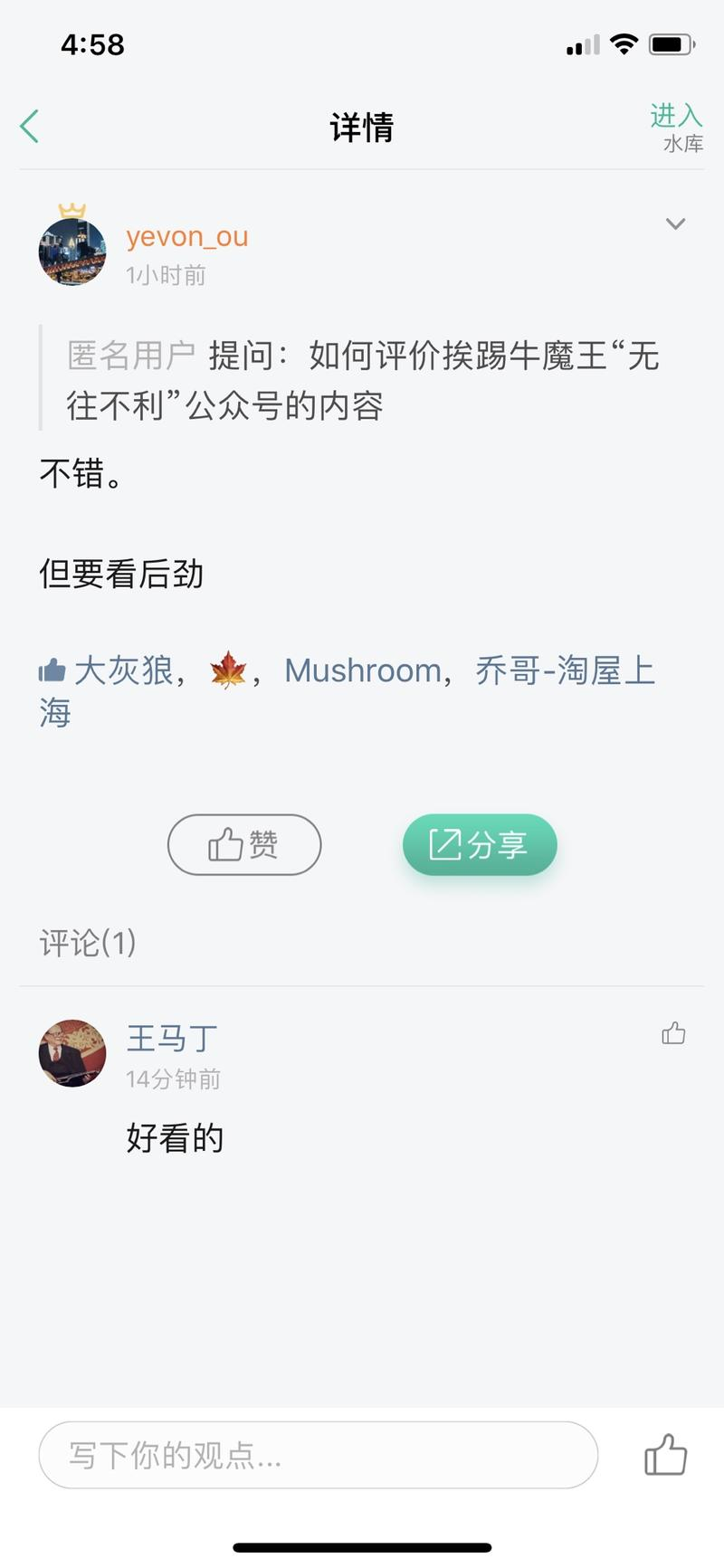Open liker Mushroom's profile
724x1568 pixels.
(362, 670)
